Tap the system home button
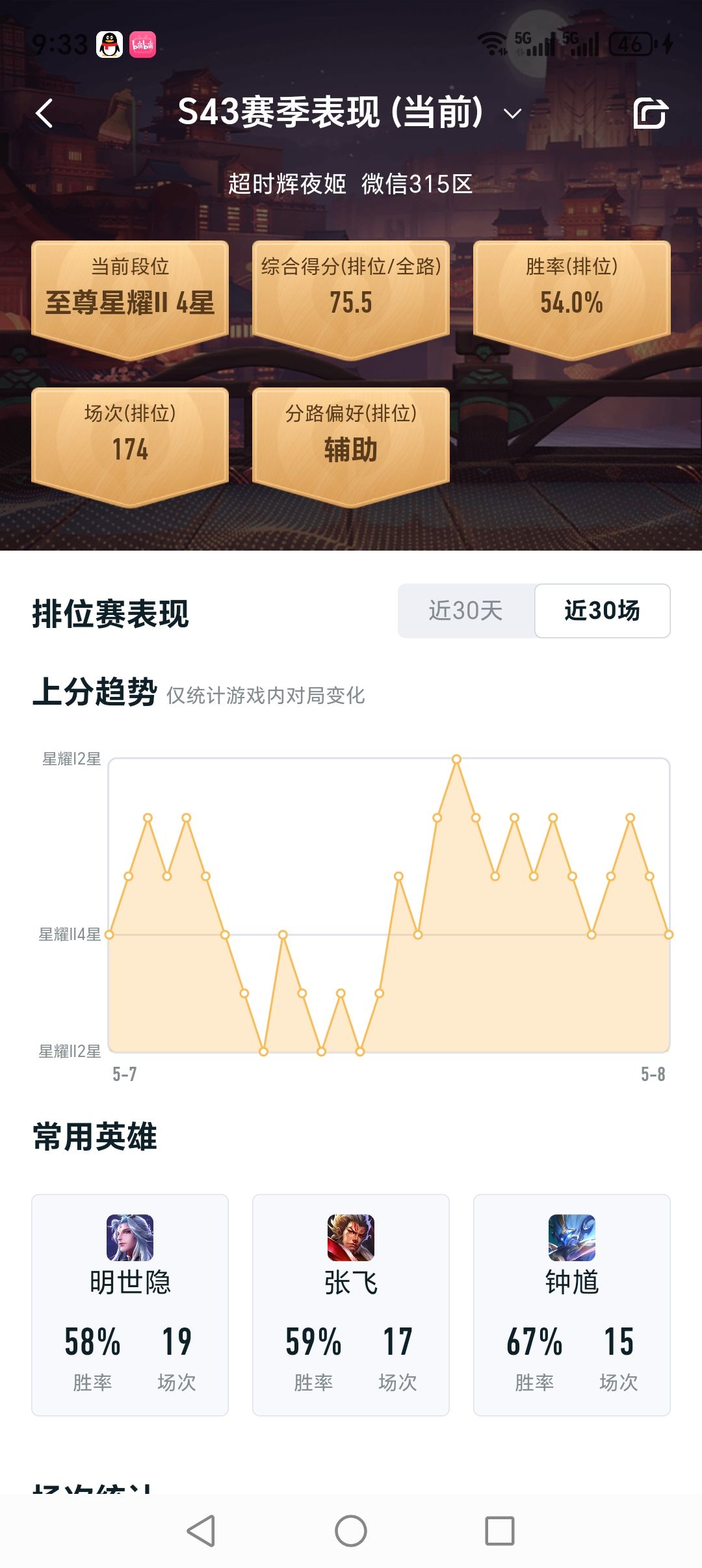Viewport: 702px width, 1568px height. click(351, 1531)
